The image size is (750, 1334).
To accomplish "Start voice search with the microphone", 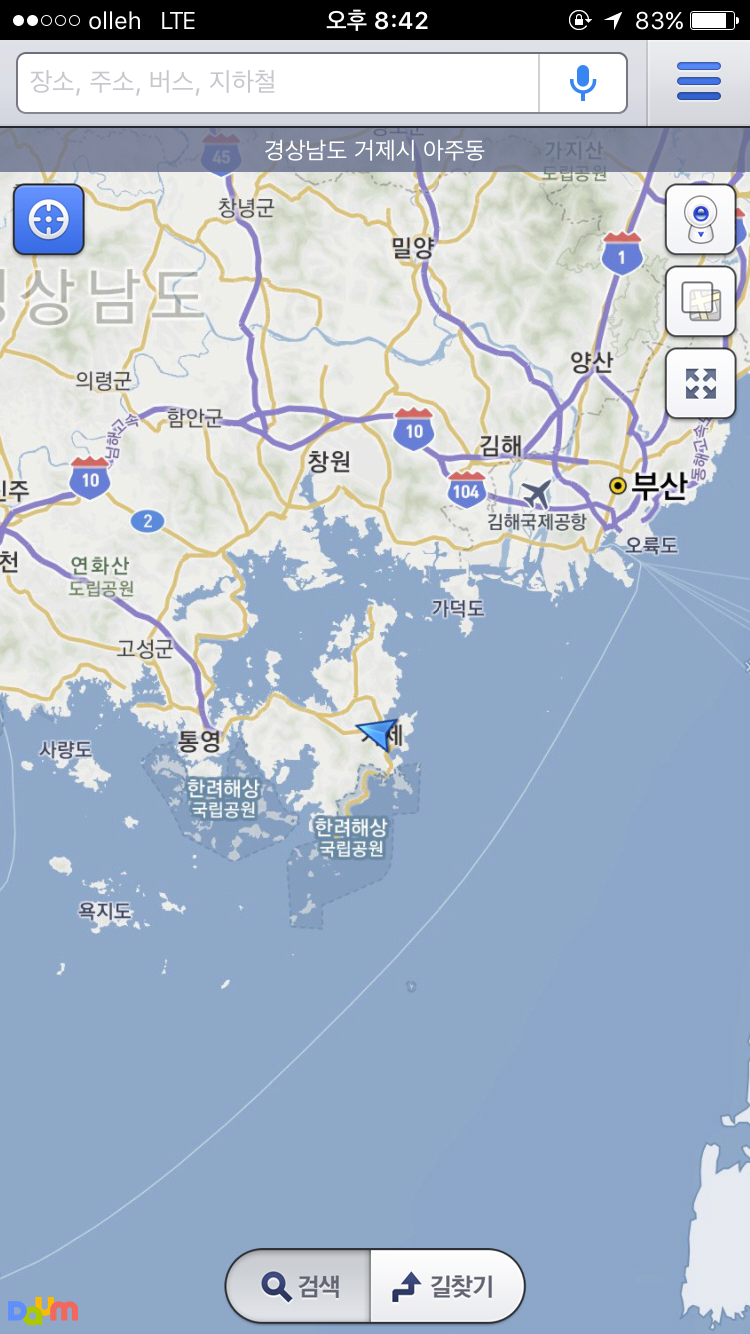I will click(x=583, y=82).
